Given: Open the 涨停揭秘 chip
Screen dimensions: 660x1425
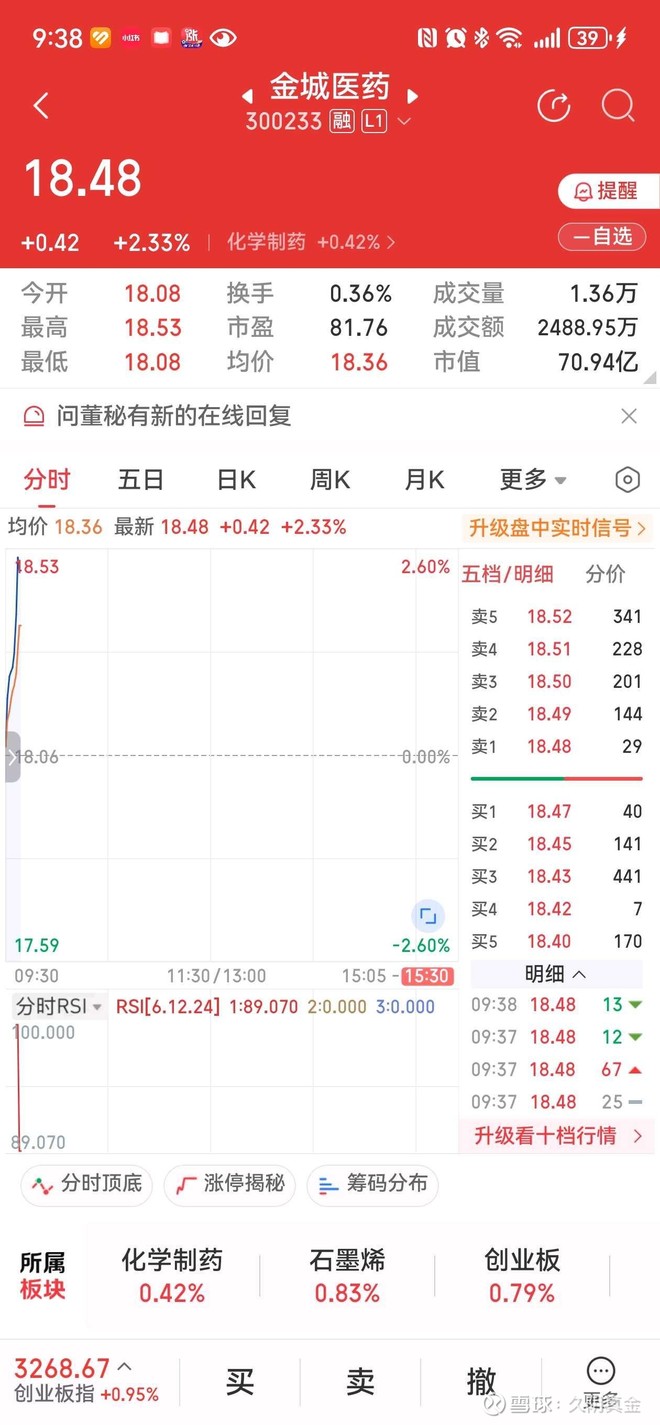Looking at the screenshot, I should point(230,1185).
